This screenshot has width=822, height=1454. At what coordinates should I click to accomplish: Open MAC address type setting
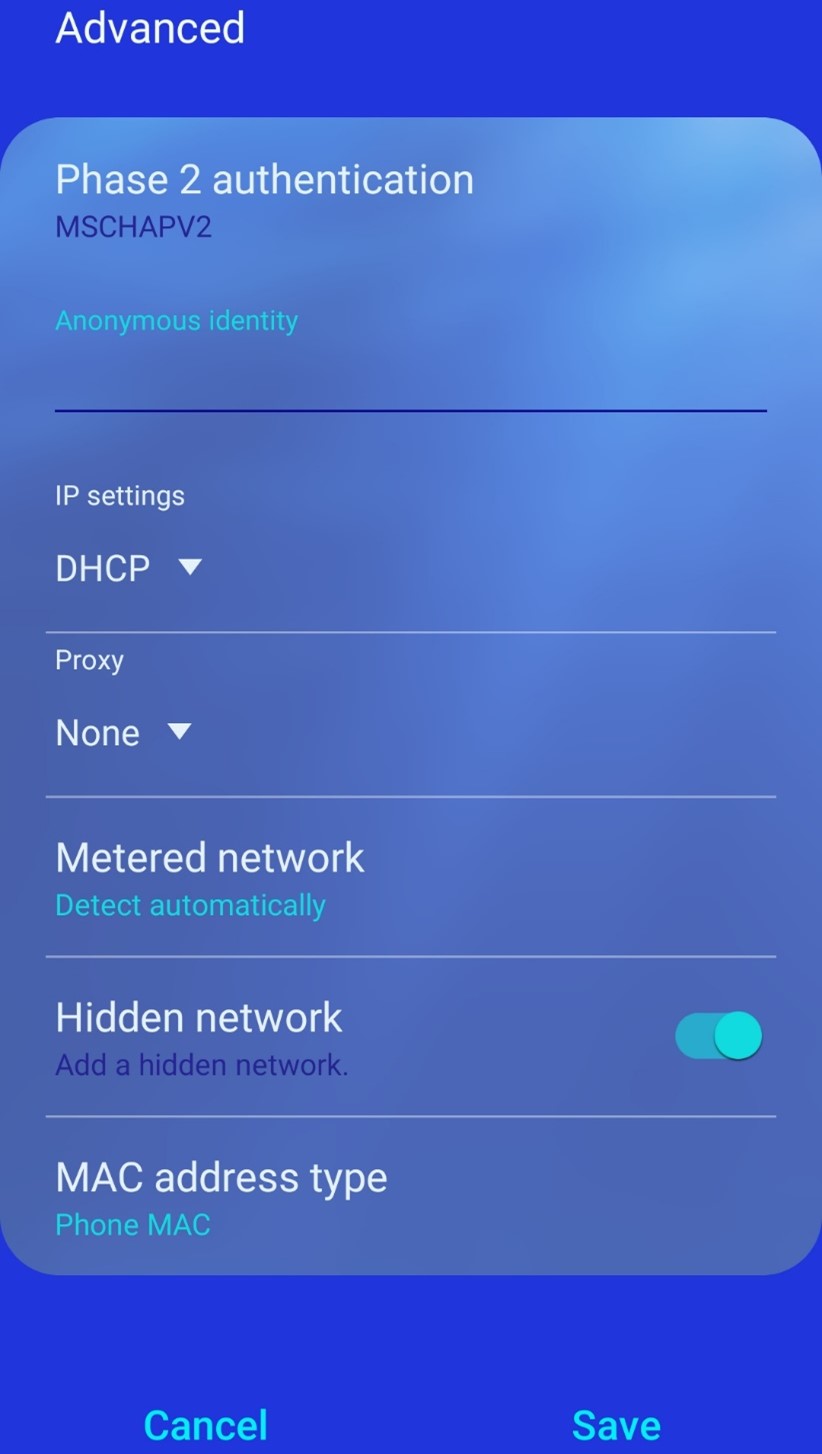(x=410, y=1197)
